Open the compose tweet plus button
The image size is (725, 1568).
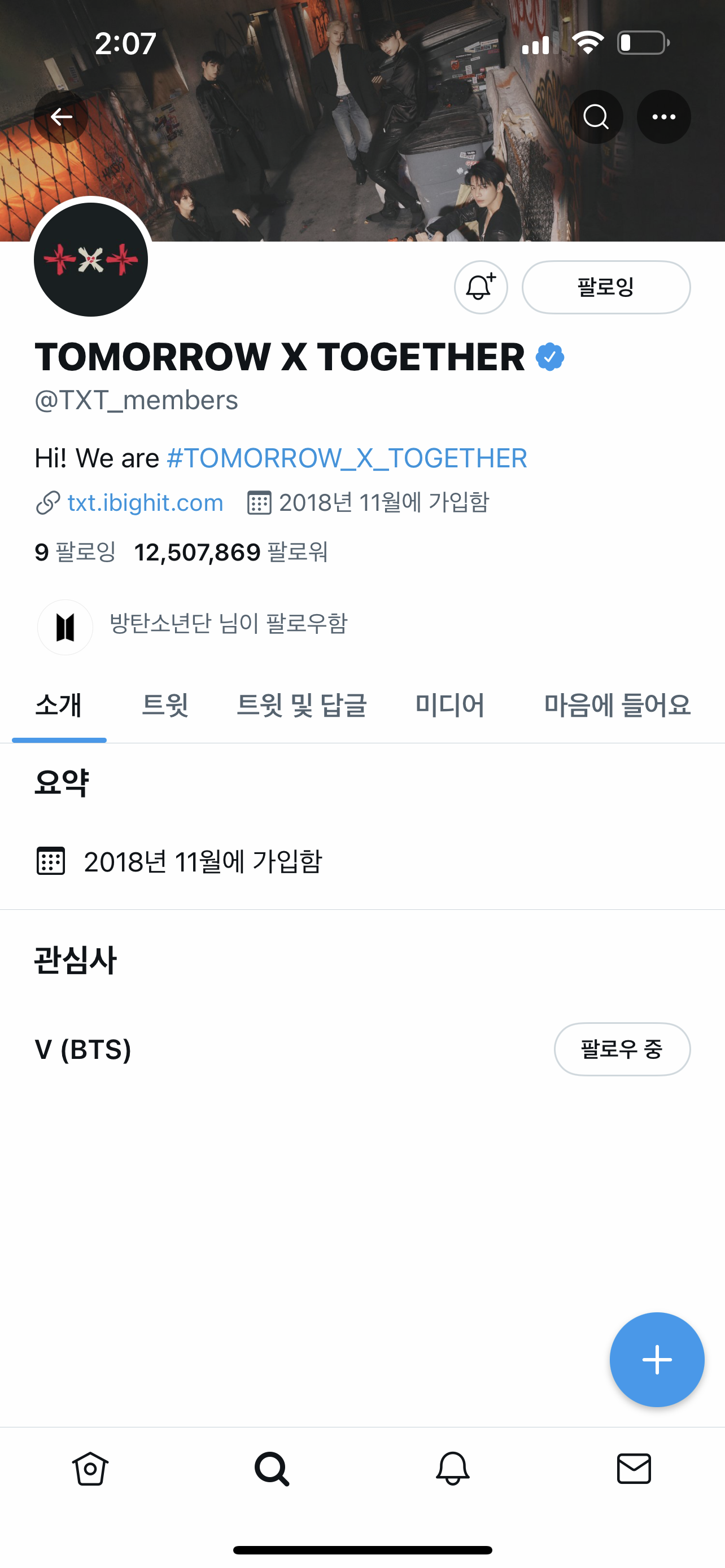tap(656, 1359)
